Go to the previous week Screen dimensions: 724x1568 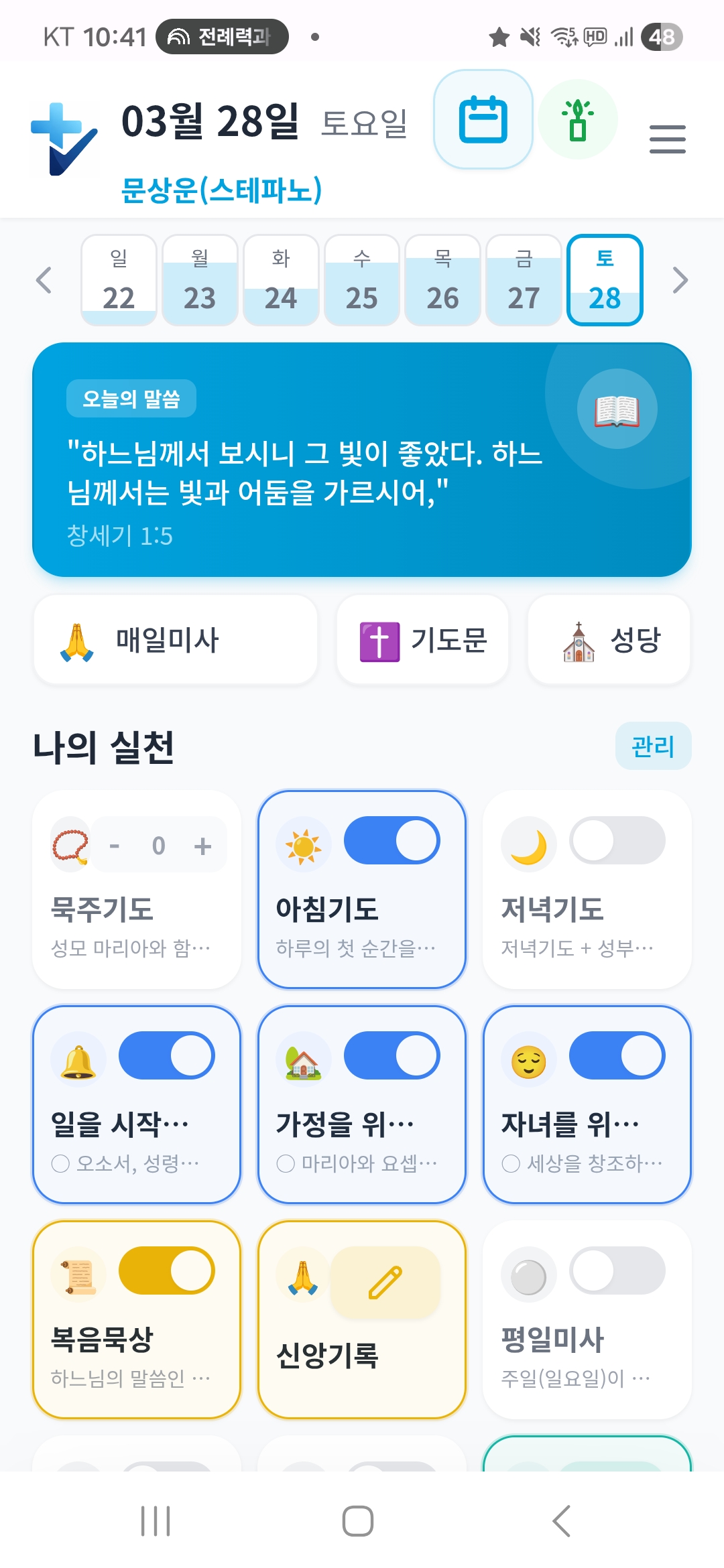click(x=44, y=280)
